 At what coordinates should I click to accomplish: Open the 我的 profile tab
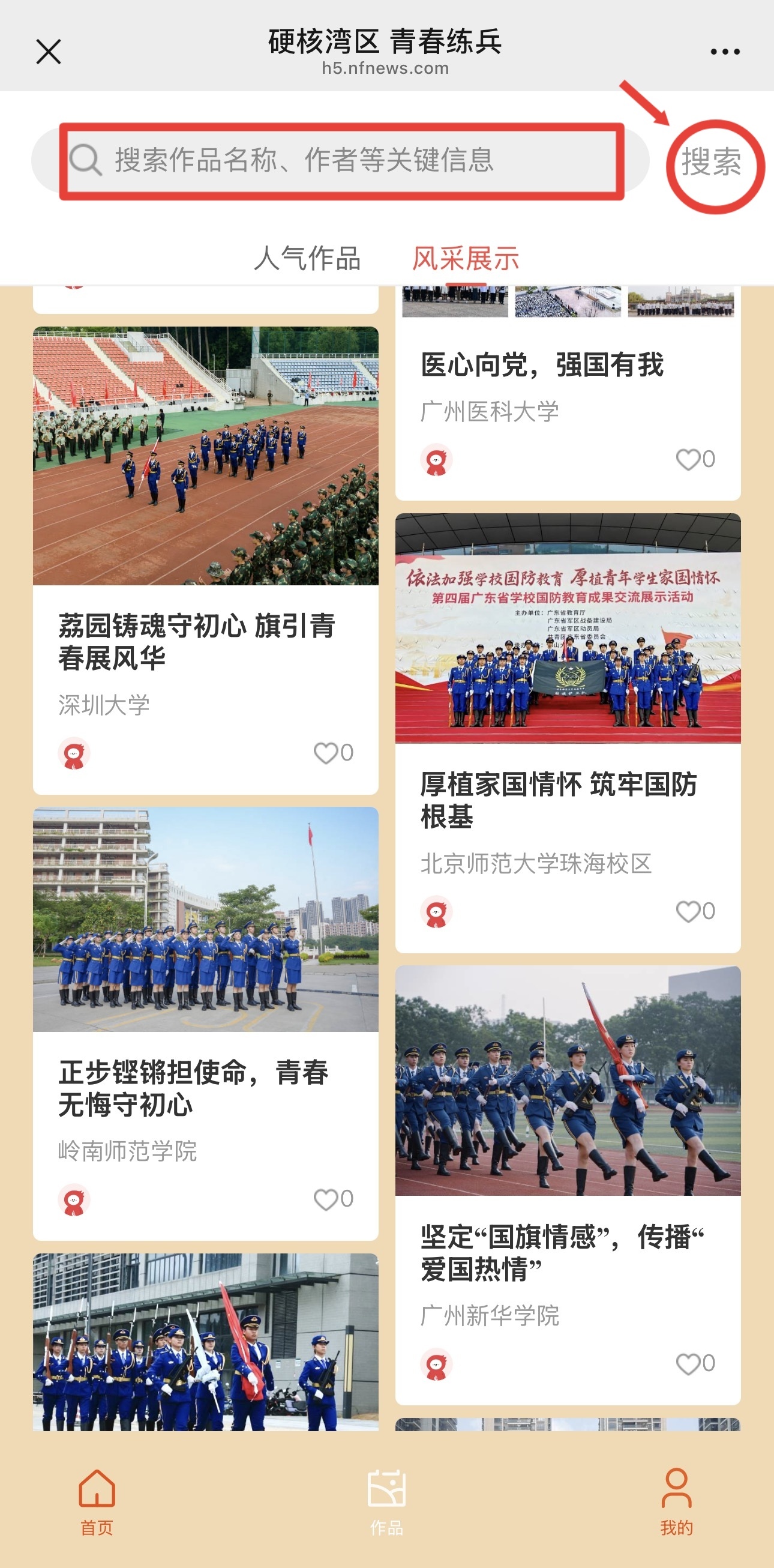(676, 1500)
